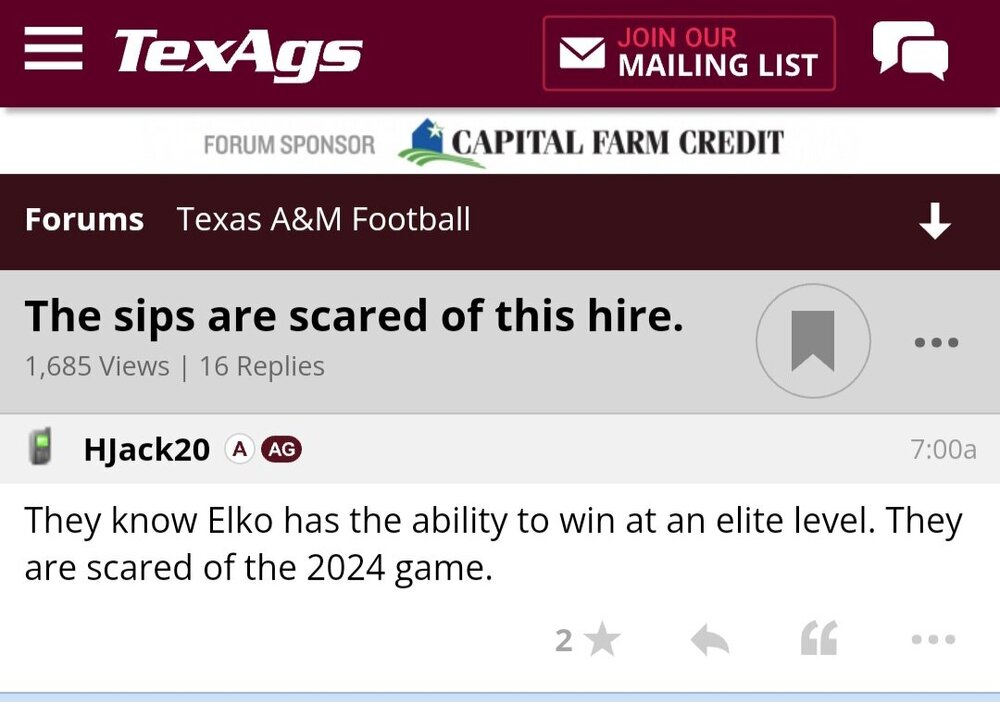Open more options for HJack20's post
Screen dimensions: 1000x702
pos(934,640)
